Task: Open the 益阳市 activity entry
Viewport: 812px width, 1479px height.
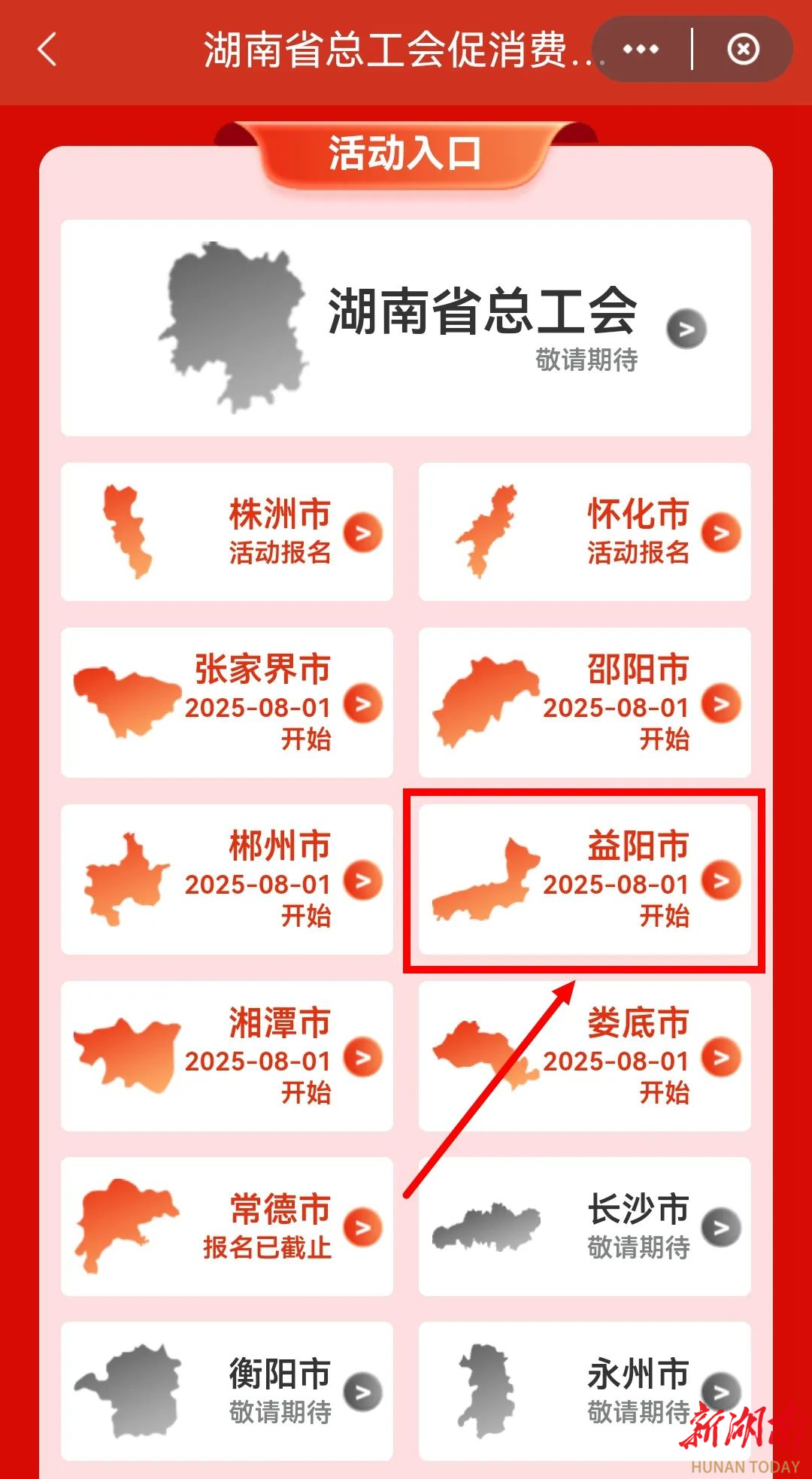Action: click(585, 879)
